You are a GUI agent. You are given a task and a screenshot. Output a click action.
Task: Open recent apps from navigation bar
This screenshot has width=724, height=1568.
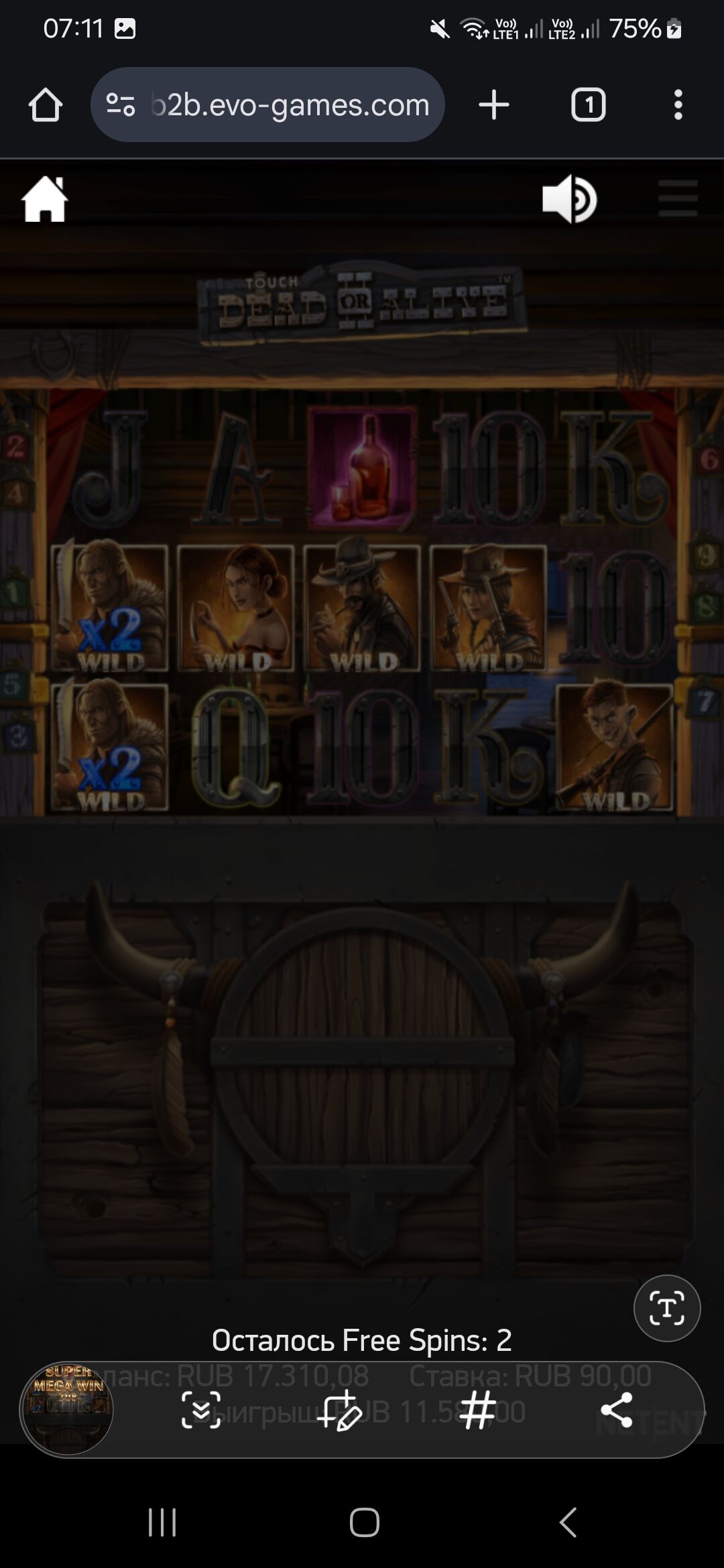(x=162, y=1522)
